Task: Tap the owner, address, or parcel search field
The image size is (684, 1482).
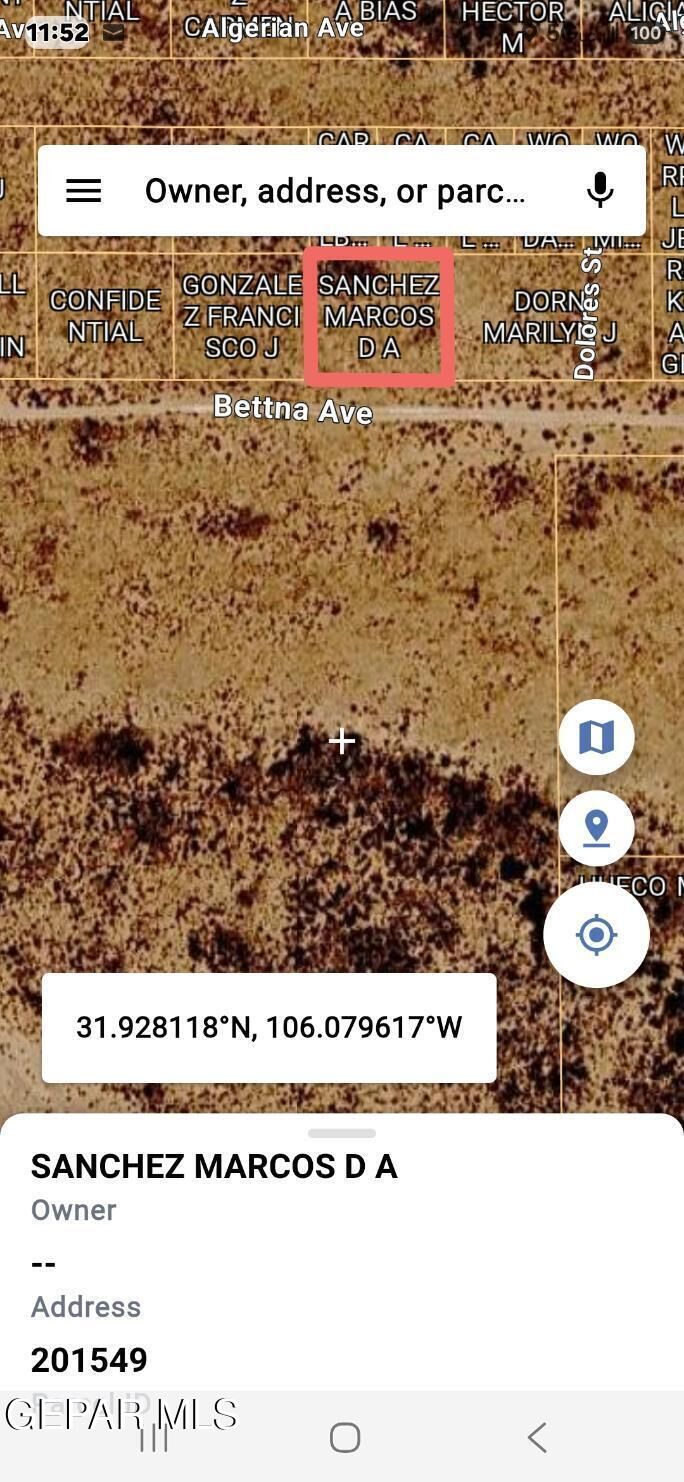Action: click(x=335, y=191)
